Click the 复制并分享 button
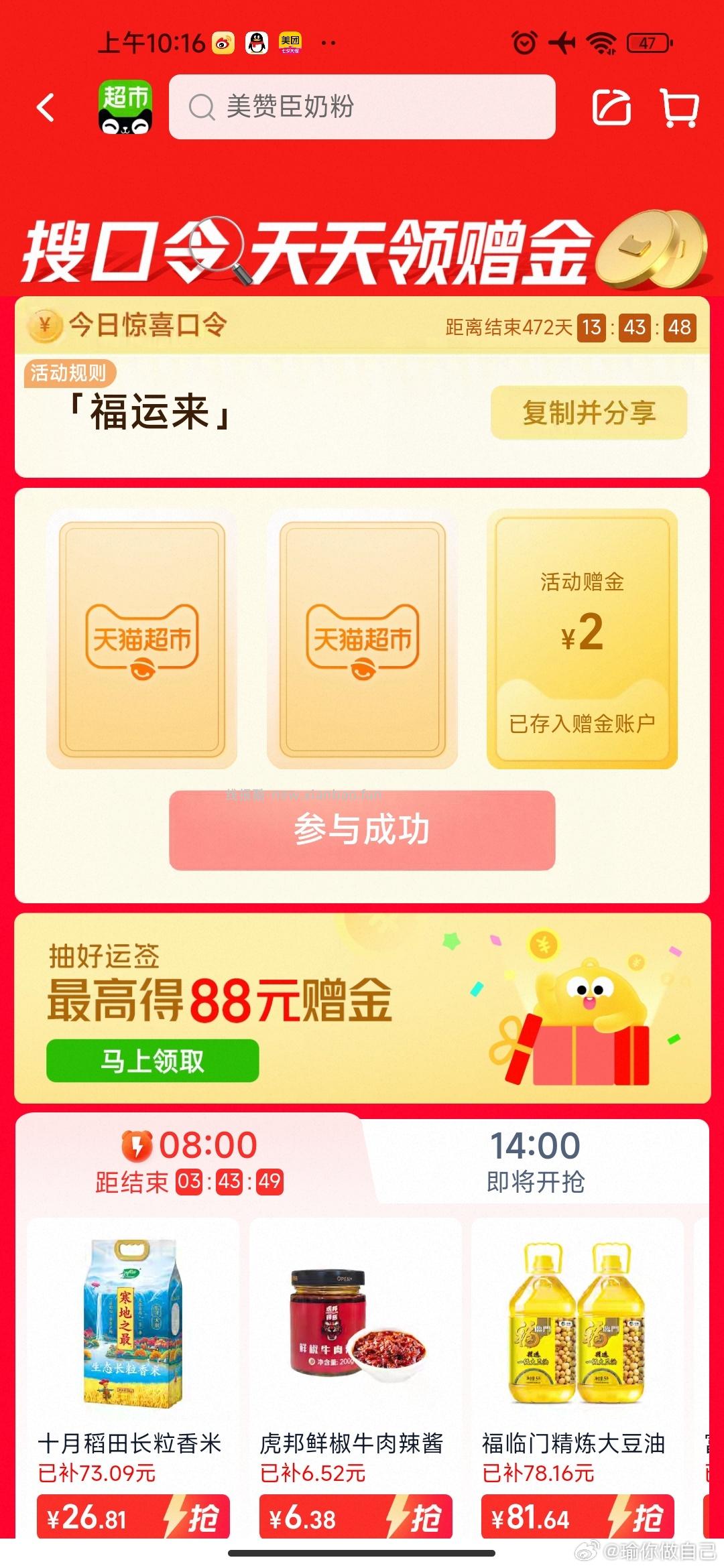The height and width of the screenshot is (1568, 724). click(589, 413)
